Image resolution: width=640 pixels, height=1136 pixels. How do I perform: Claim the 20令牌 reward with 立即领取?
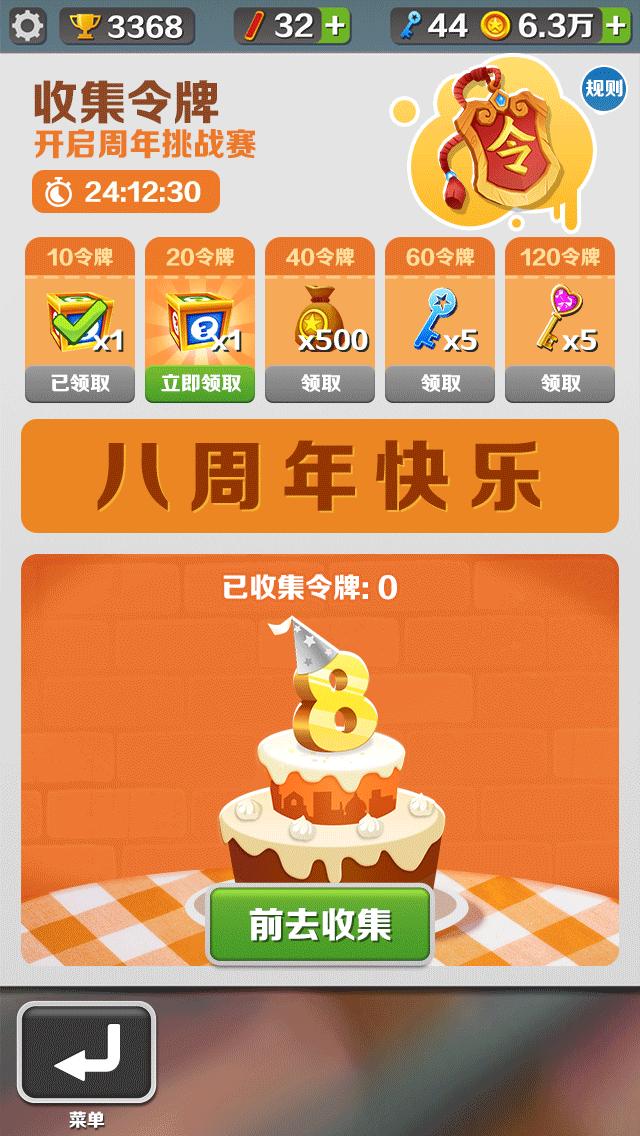coord(200,383)
